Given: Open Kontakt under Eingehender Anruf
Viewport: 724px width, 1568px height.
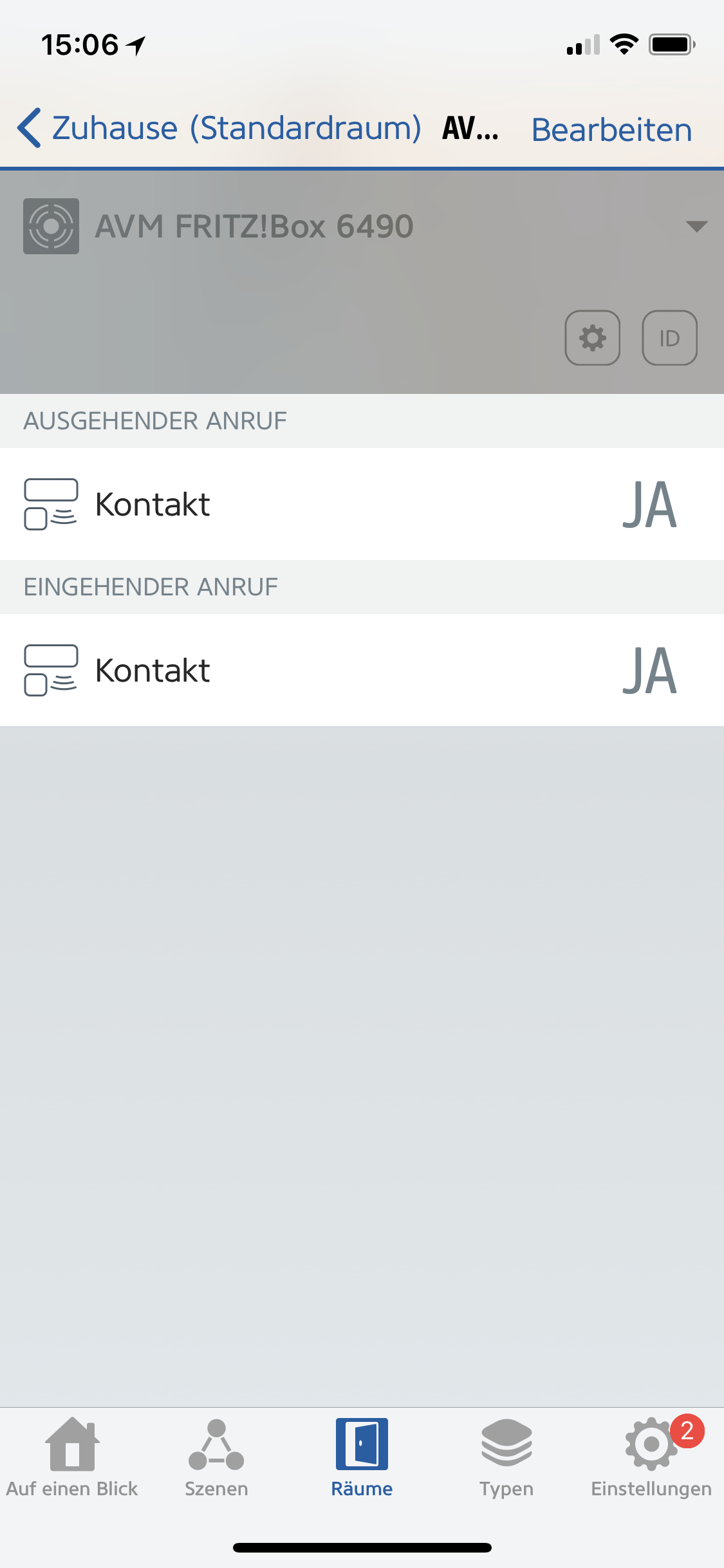Looking at the screenshot, I should 362,670.
